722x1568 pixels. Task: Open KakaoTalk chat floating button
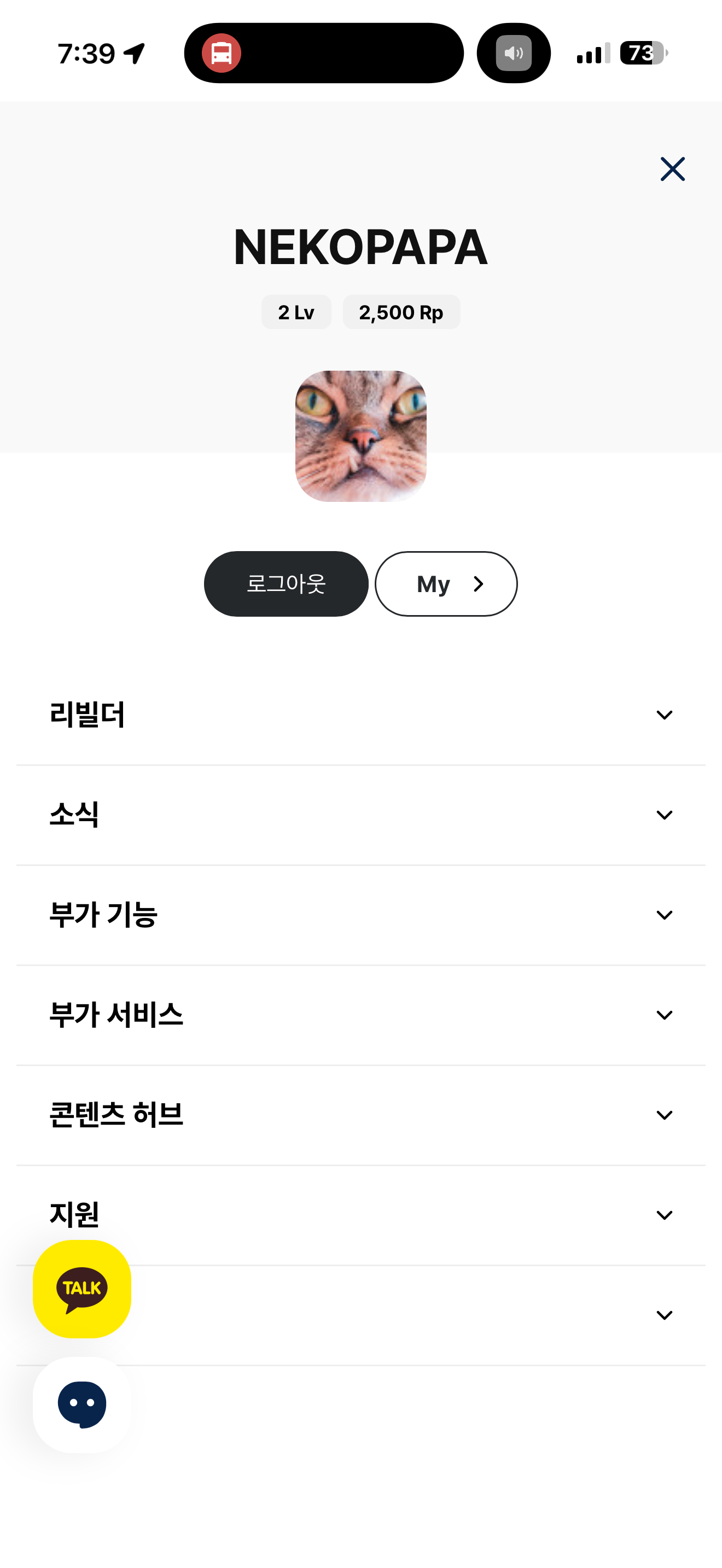[x=82, y=1289]
